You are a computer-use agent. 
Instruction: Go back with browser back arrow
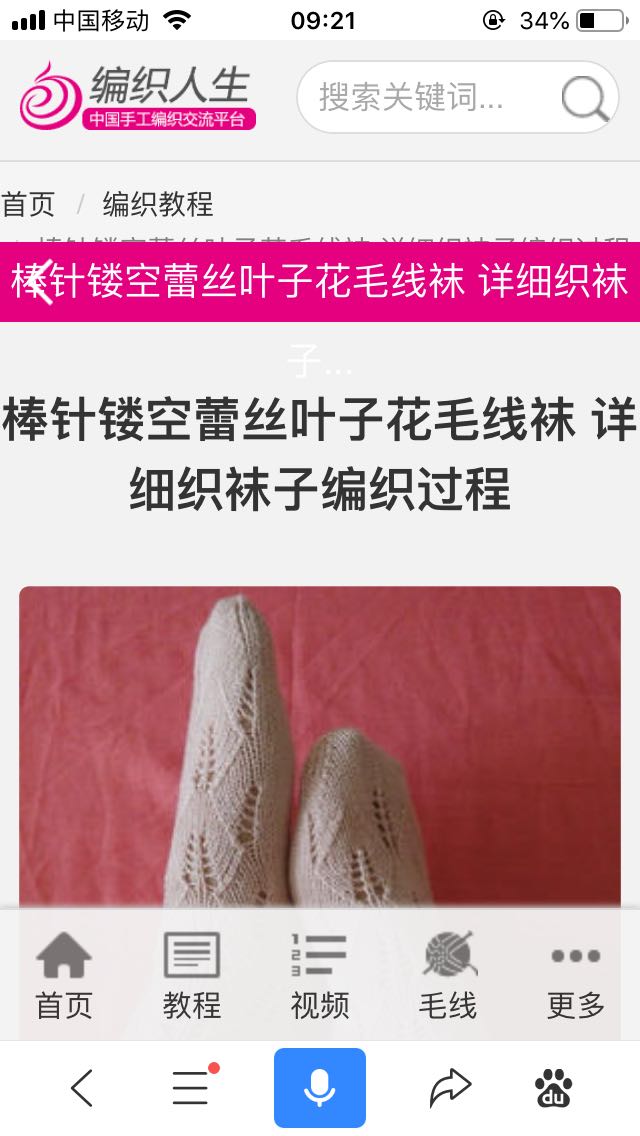(82, 1088)
